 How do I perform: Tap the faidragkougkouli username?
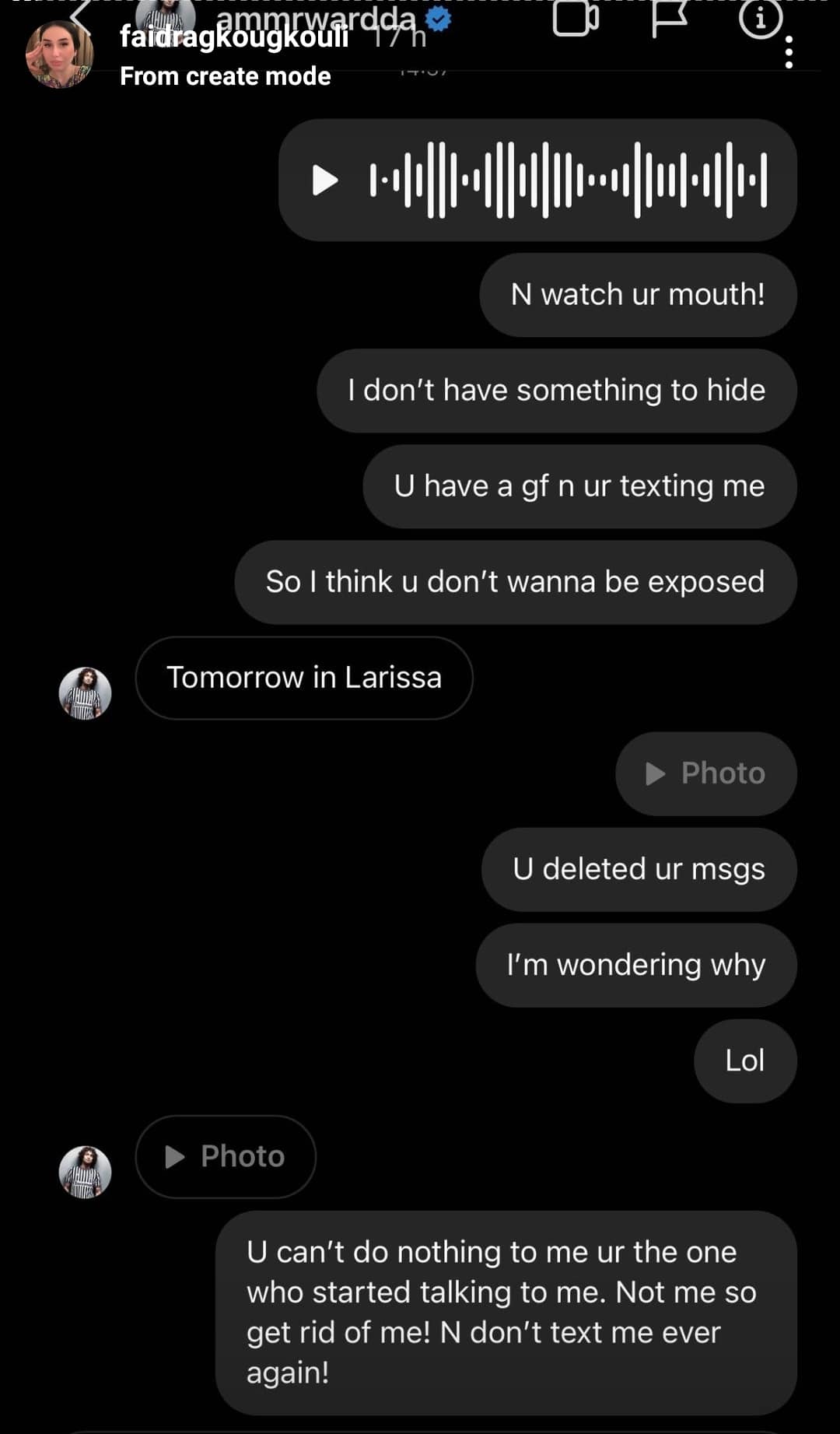[233, 37]
